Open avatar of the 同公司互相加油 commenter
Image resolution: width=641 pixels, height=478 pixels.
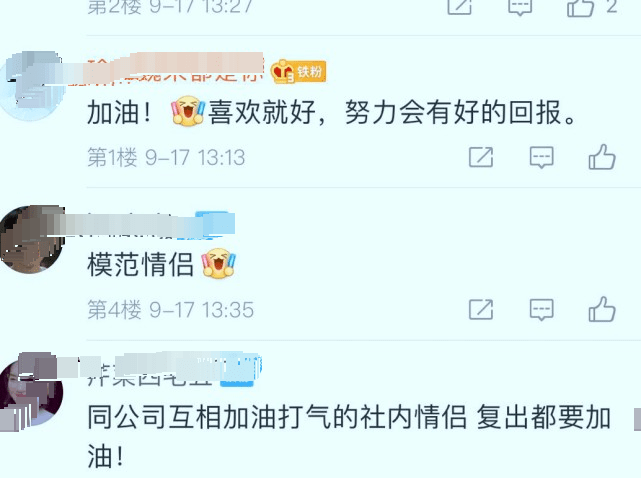(x=32, y=392)
